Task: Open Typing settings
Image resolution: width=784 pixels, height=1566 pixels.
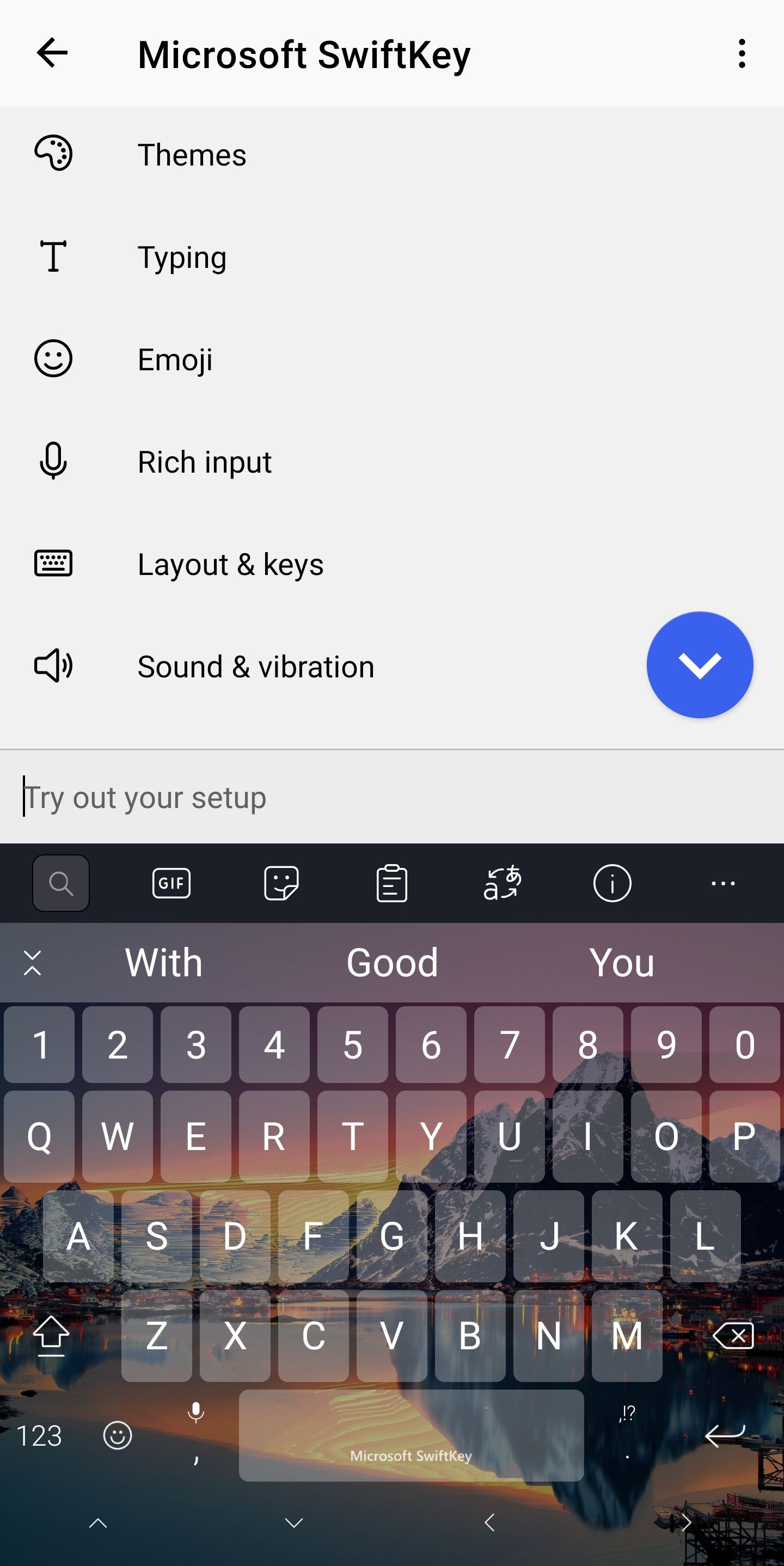Action: tap(182, 257)
